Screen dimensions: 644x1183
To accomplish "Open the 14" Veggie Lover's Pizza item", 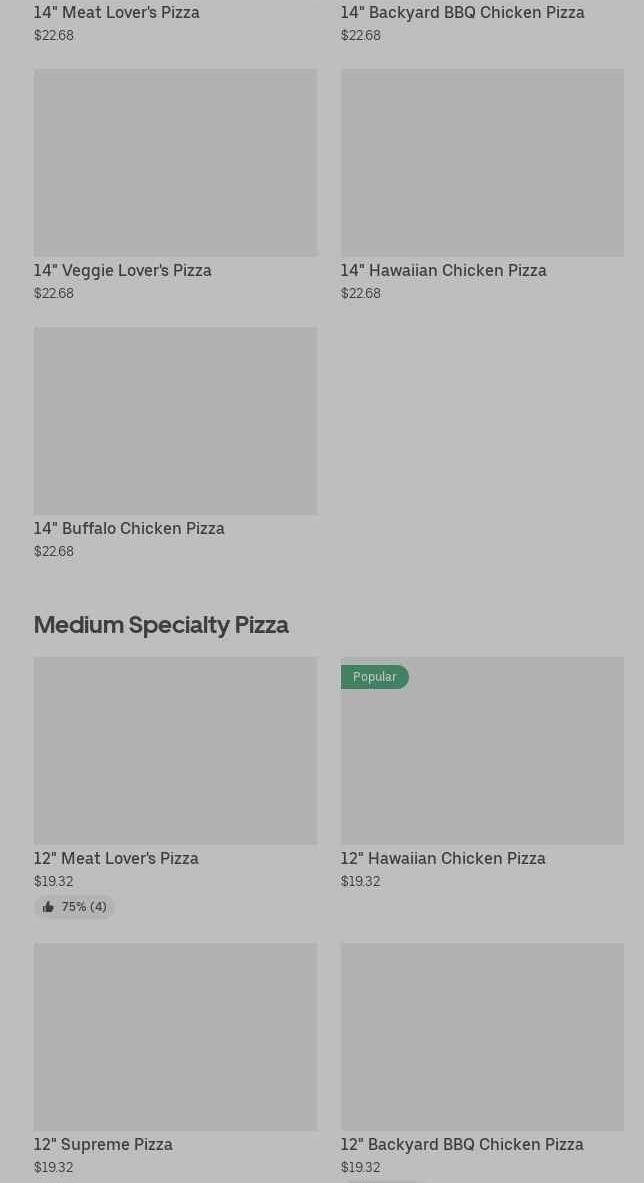I will click(175, 186).
